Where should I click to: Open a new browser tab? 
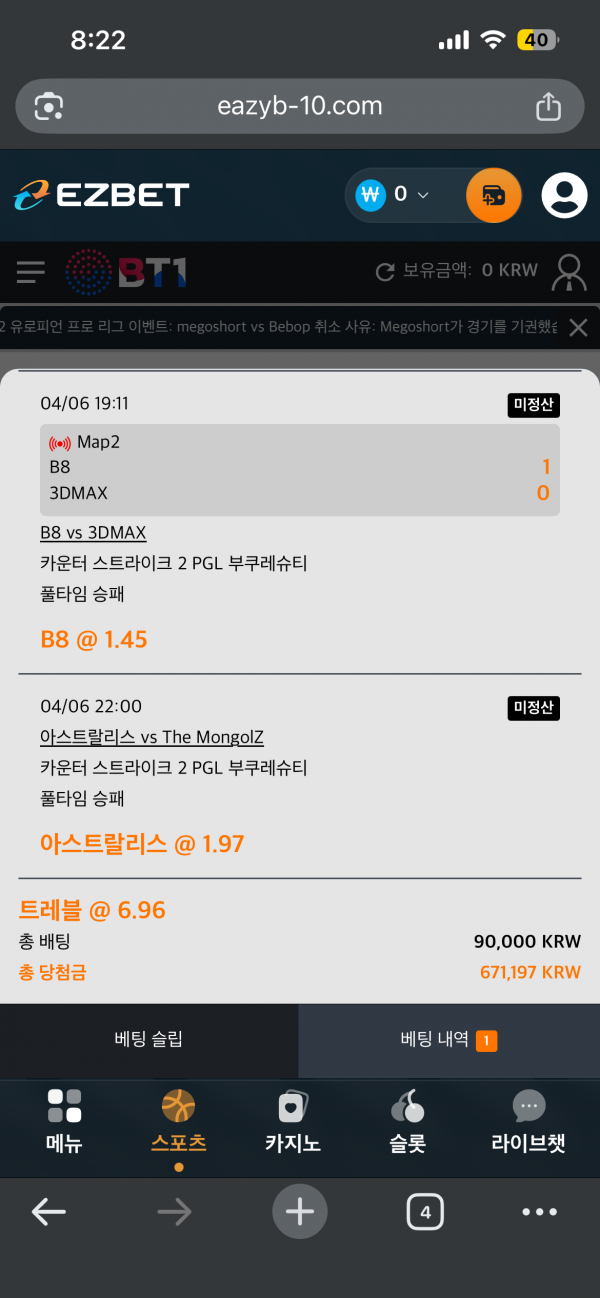[x=300, y=1212]
